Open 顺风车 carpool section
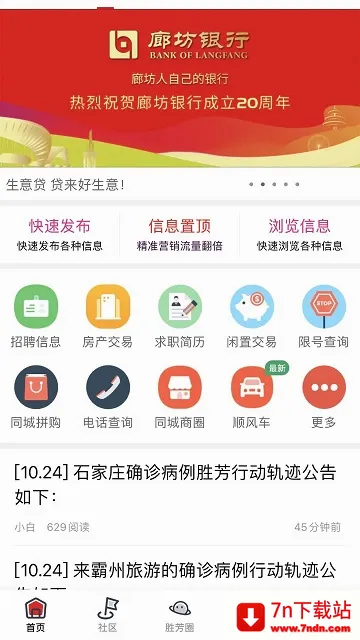360x640 pixels. 251,397
